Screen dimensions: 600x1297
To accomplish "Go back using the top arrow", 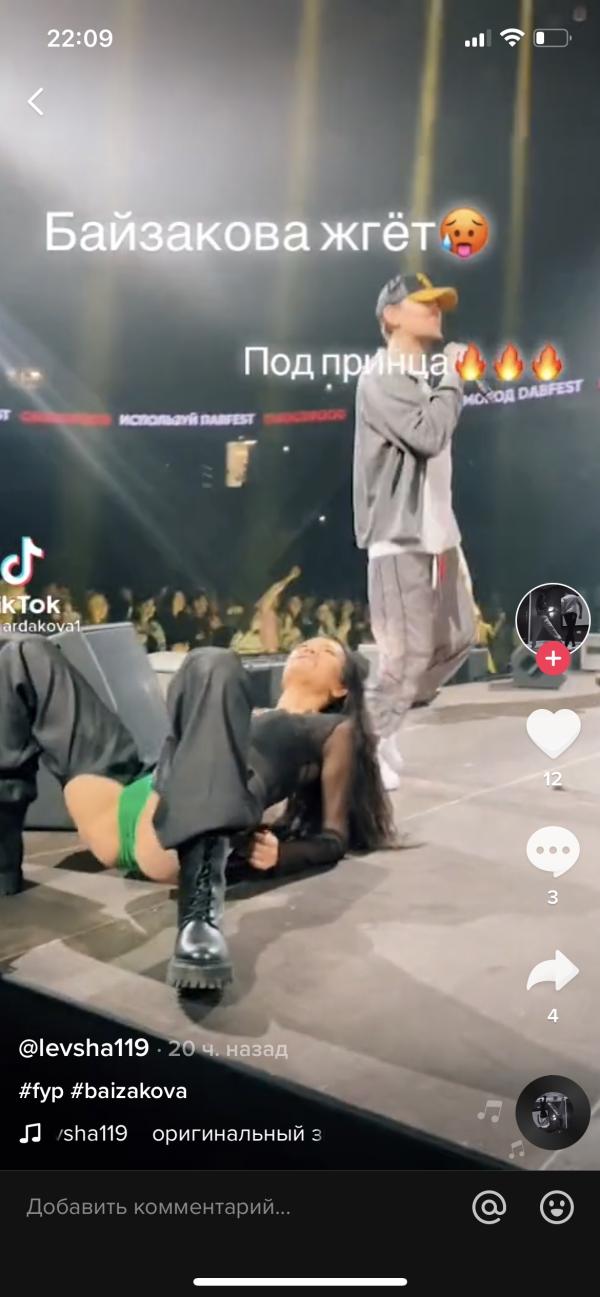I will pyautogui.click(x=36, y=101).
